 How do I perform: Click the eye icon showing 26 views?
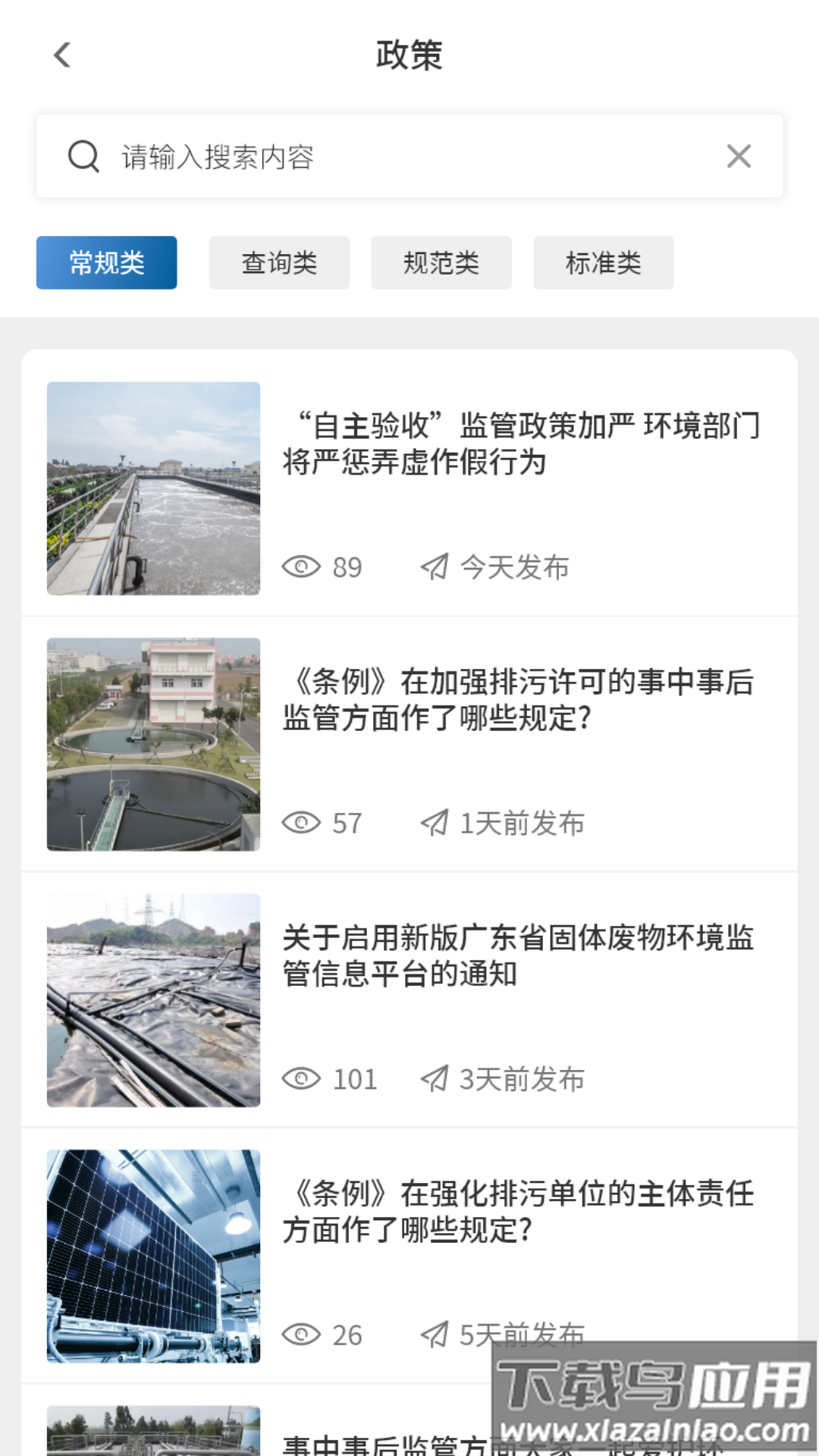click(303, 1335)
